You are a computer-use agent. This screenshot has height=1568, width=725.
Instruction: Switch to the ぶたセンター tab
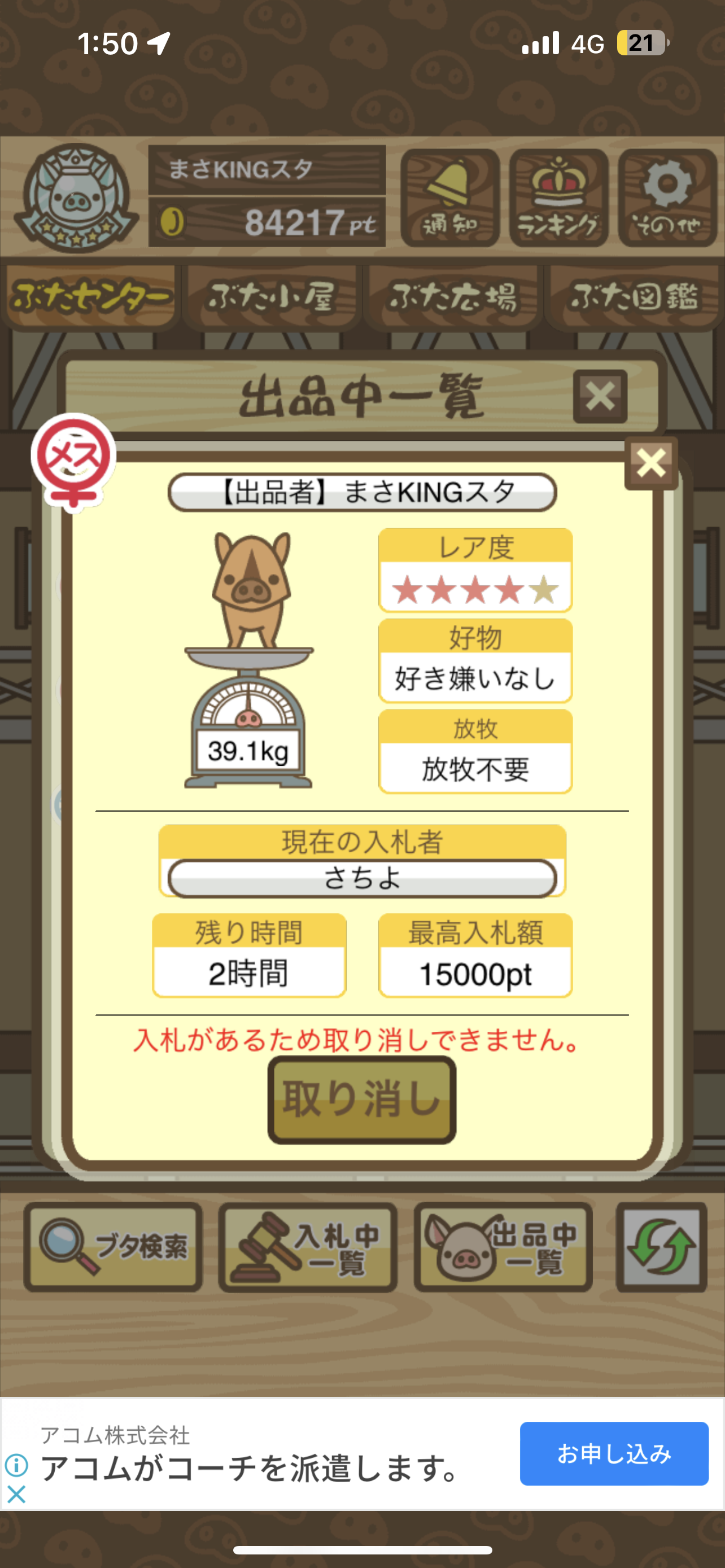click(x=90, y=297)
